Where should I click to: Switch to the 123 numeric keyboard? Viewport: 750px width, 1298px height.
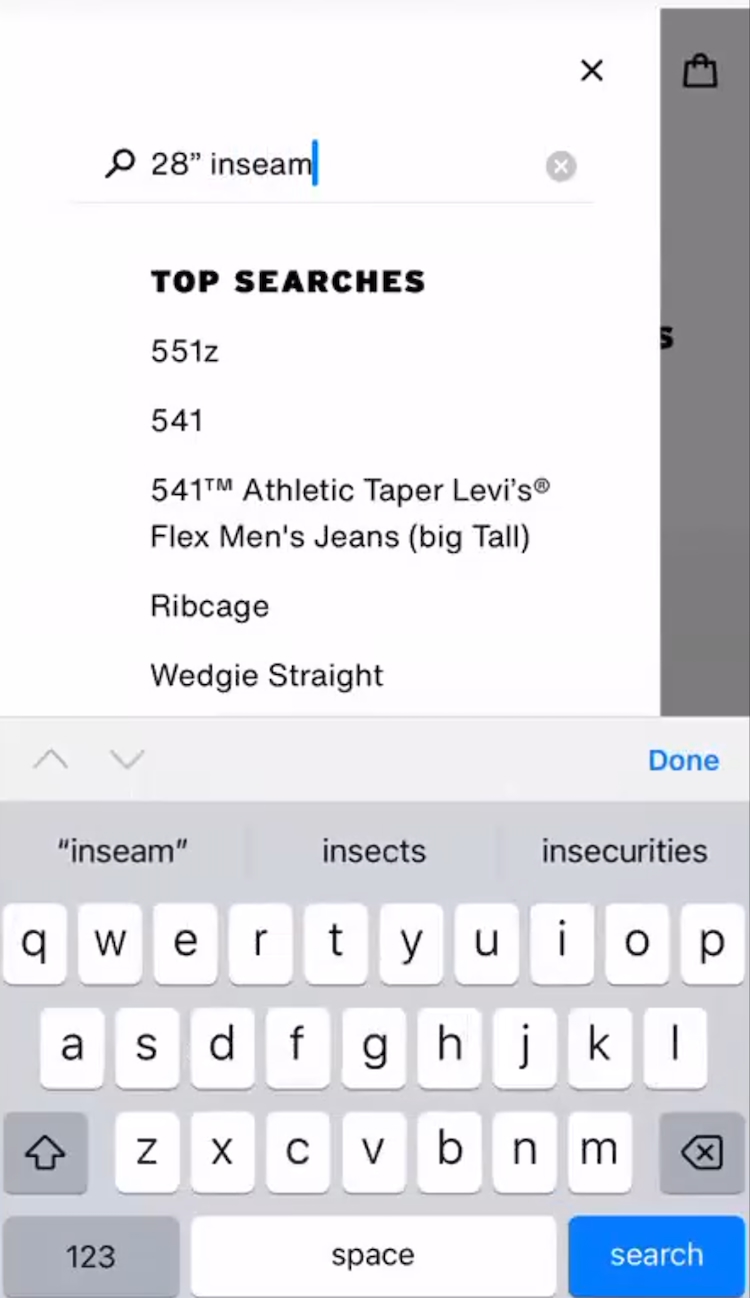(x=91, y=1255)
